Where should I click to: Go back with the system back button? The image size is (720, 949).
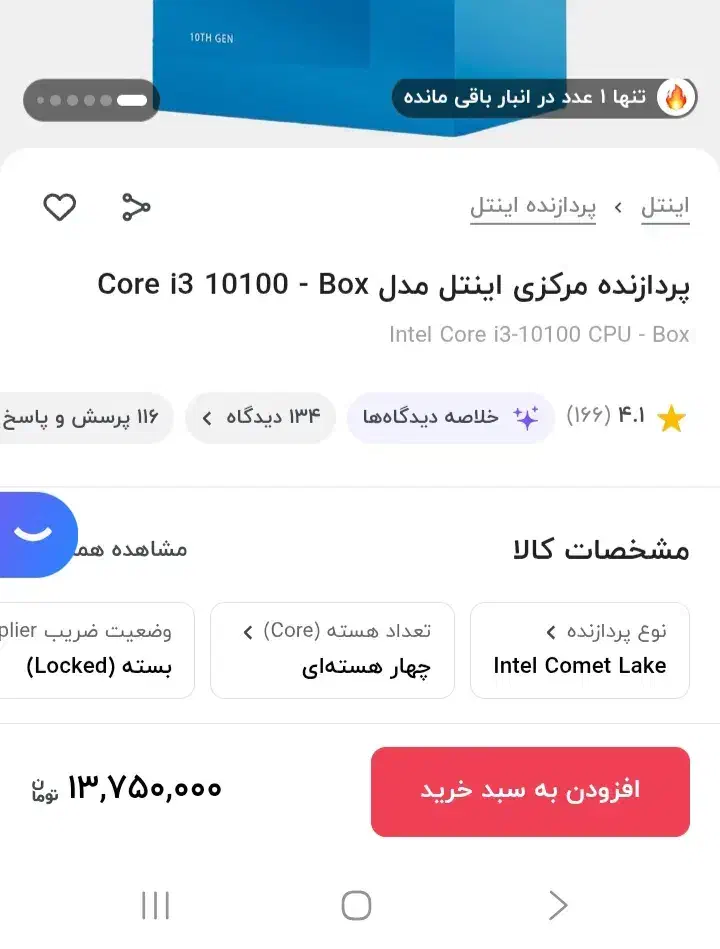tap(557, 906)
